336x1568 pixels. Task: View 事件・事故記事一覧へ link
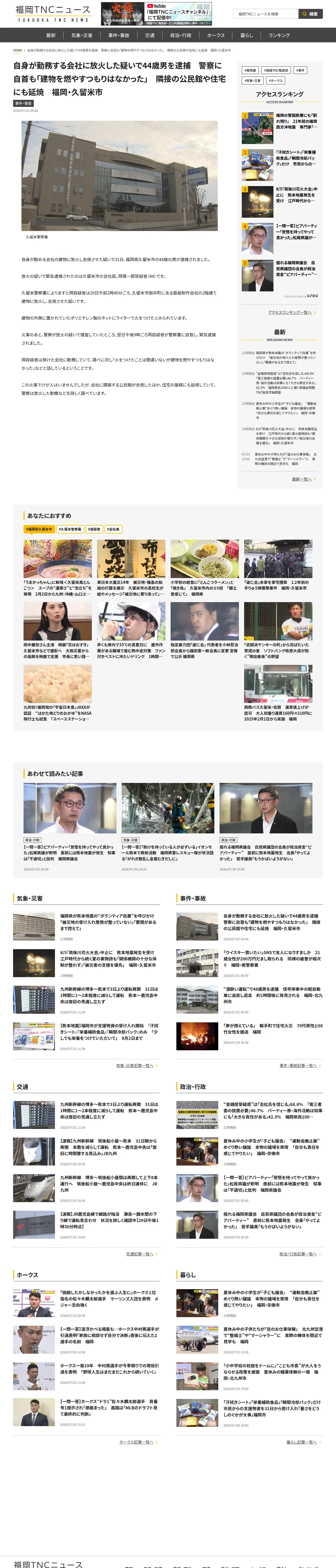tap(299, 1065)
